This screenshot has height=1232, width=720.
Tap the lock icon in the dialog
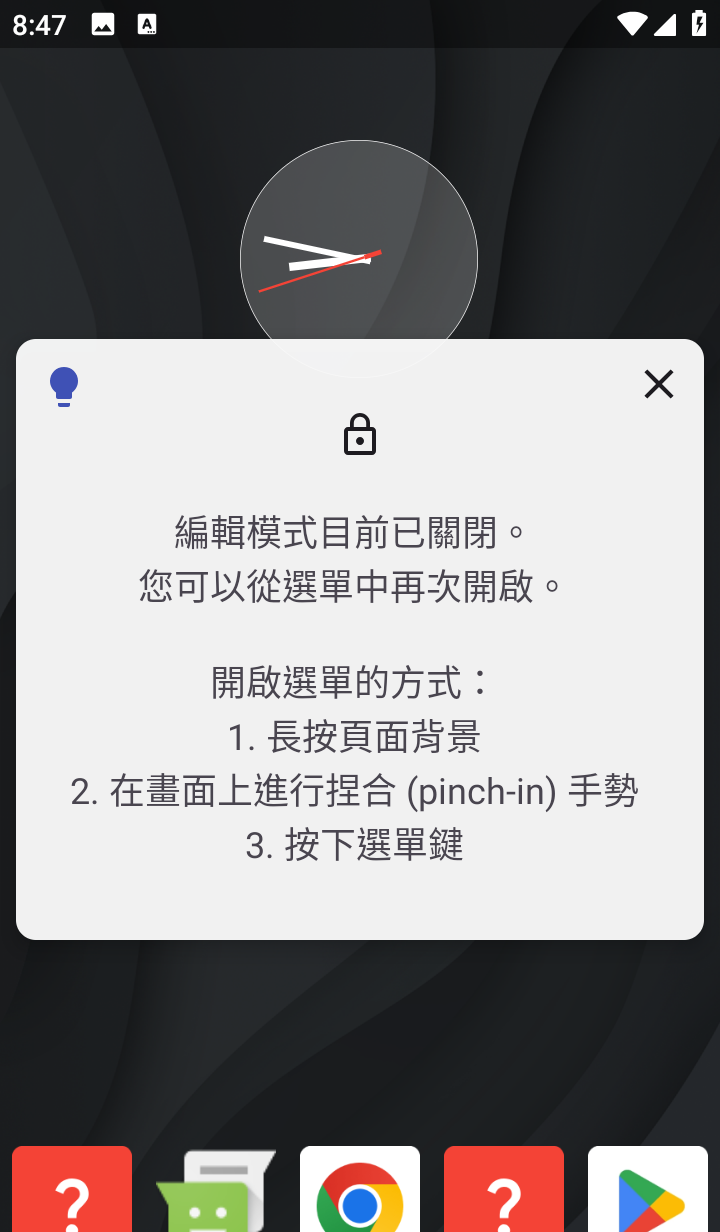pos(359,435)
